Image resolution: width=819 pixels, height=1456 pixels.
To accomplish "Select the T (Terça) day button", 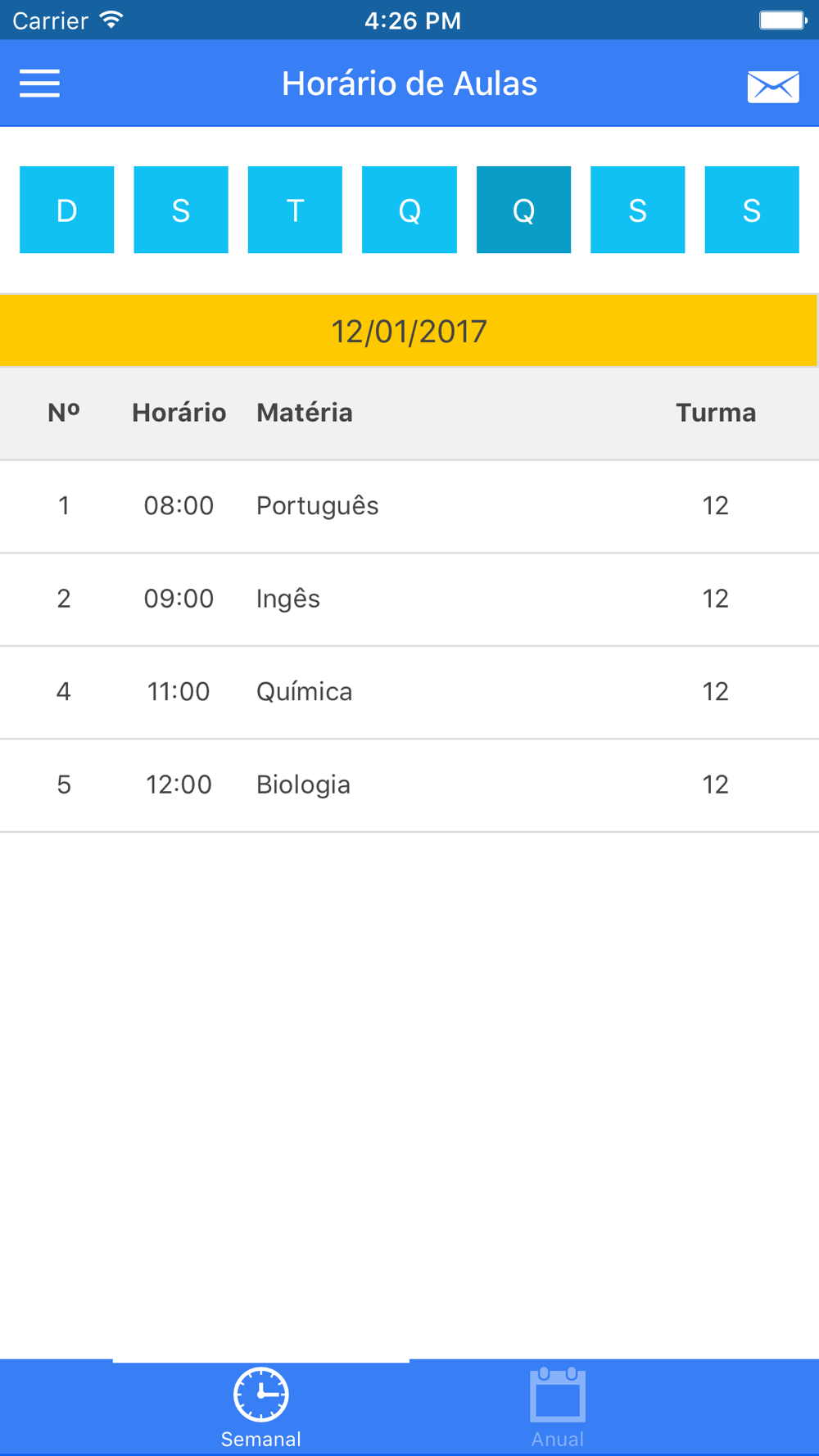I will (295, 210).
